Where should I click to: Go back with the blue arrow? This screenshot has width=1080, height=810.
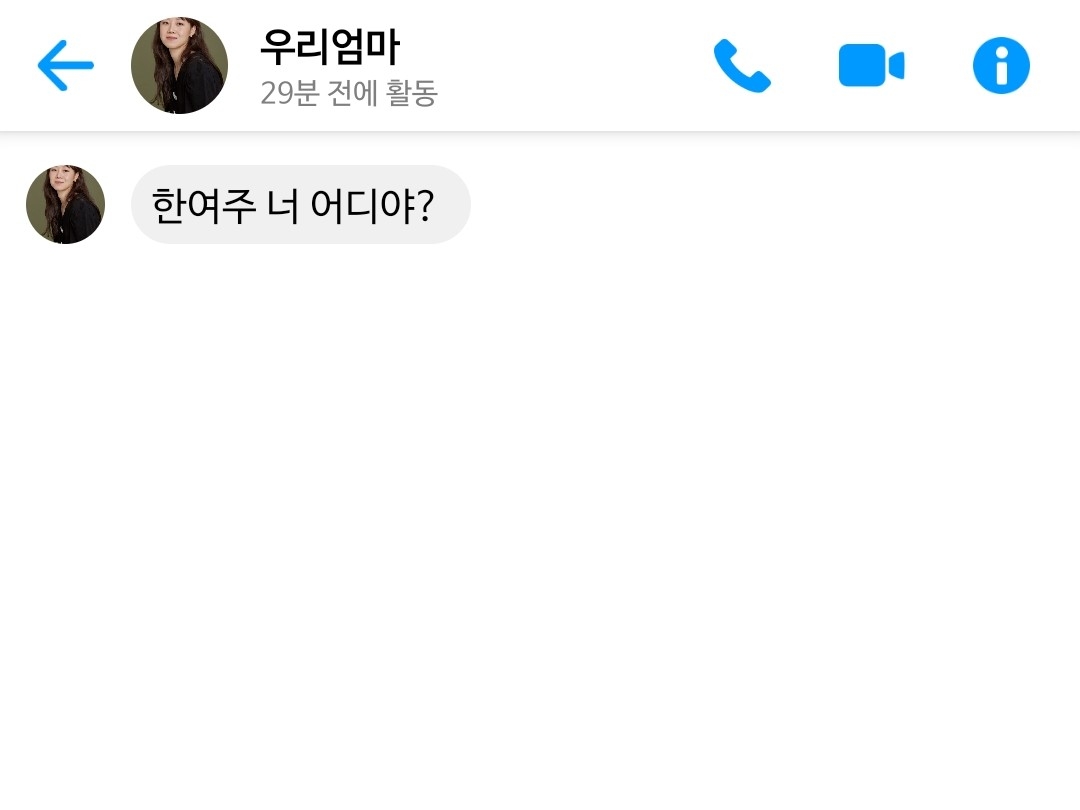(65, 65)
